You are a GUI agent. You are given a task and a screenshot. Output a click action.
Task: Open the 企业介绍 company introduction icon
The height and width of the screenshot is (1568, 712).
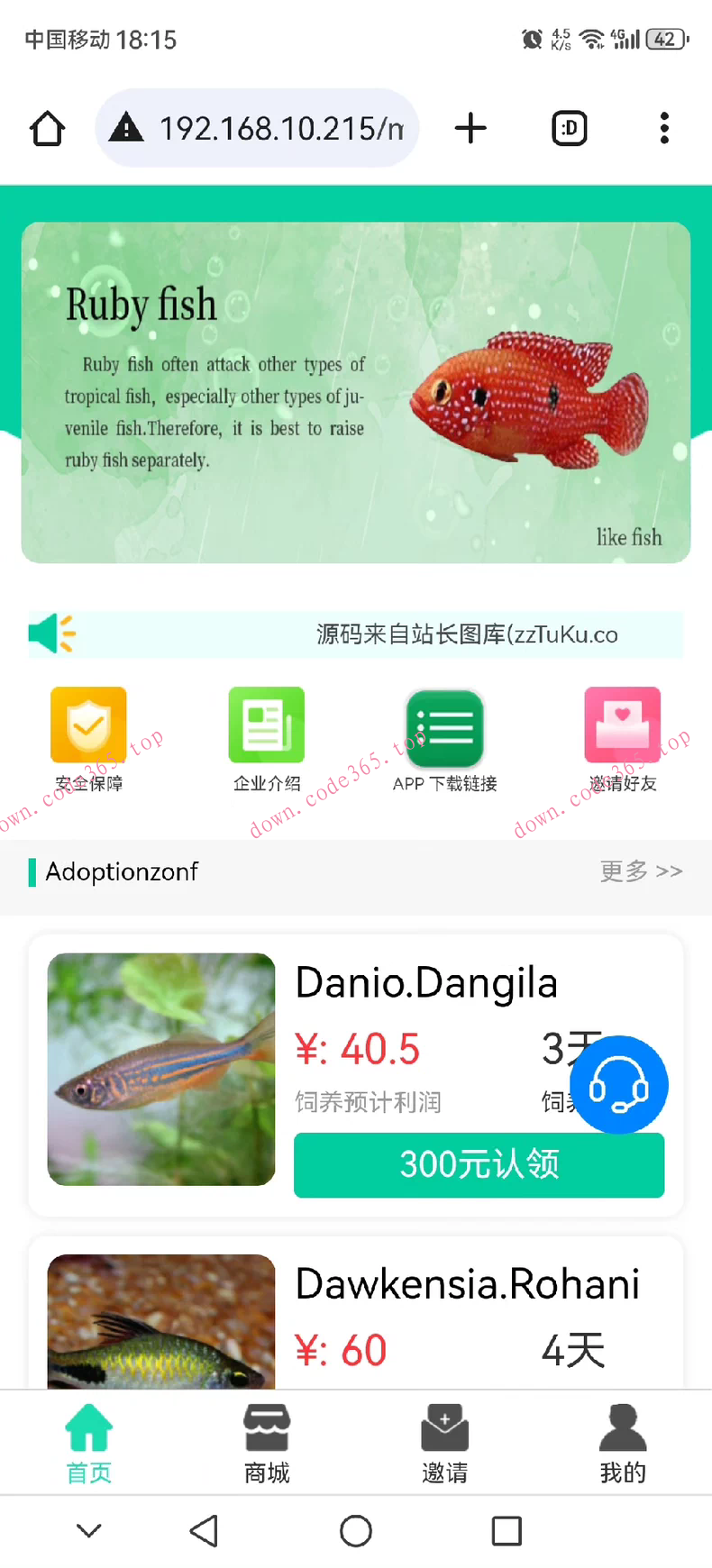[266, 724]
